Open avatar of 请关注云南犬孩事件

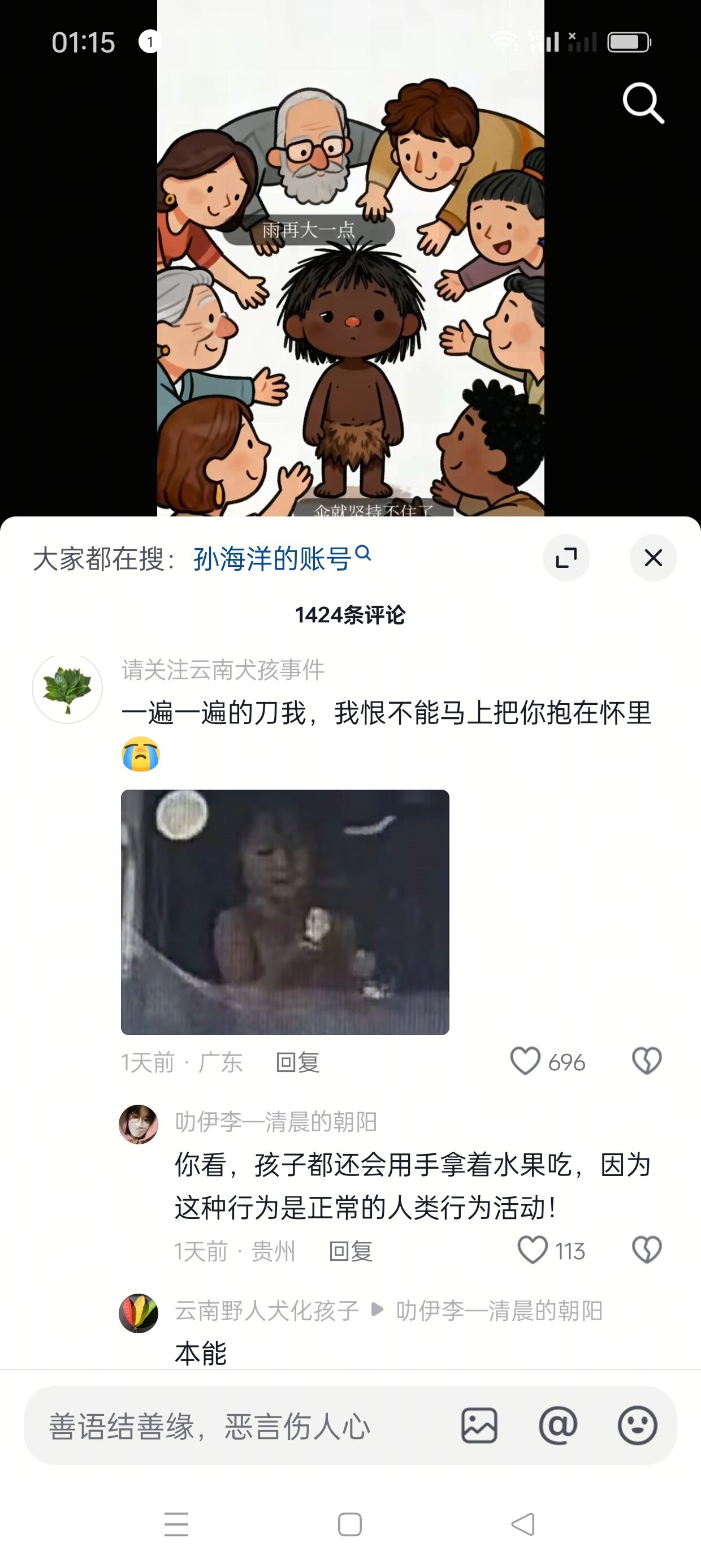tap(67, 688)
